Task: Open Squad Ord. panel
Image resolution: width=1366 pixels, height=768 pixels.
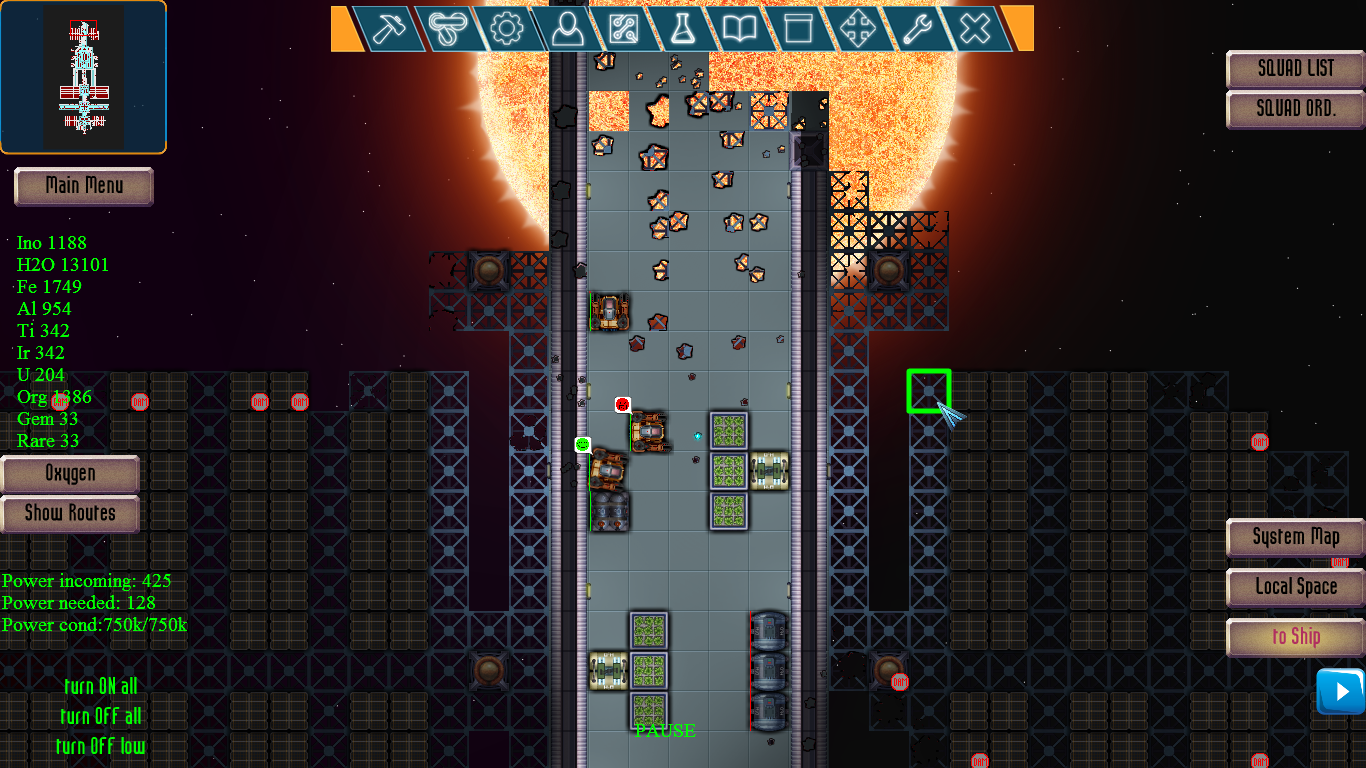Action: point(1295,109)
